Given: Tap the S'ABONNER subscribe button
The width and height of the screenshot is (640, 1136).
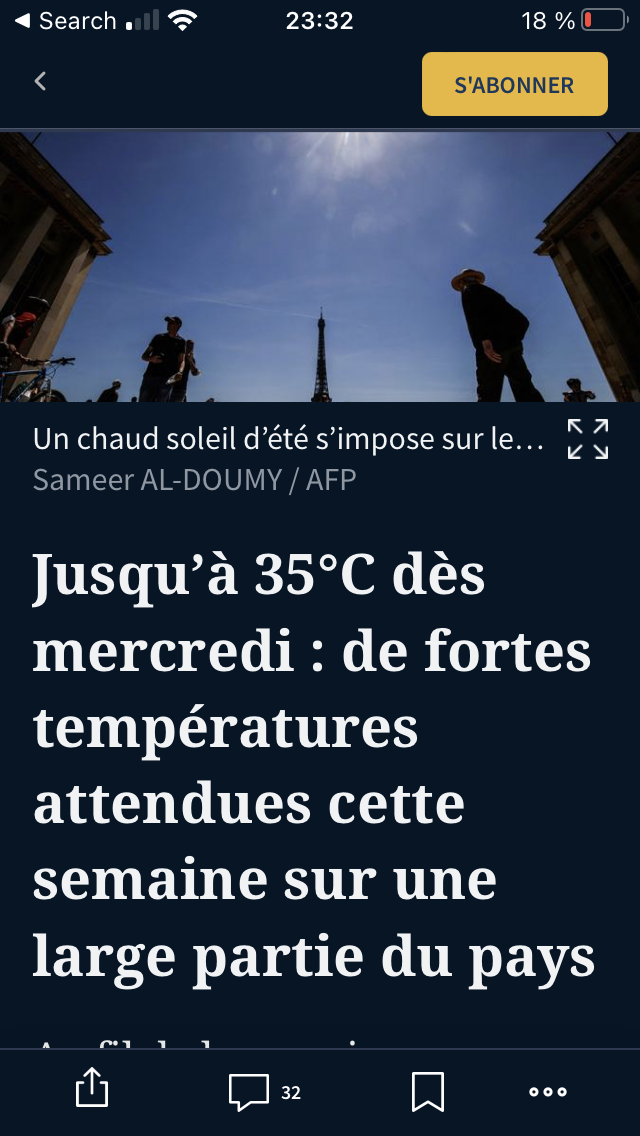Looking at the screenshot, I should click(514, 84).
